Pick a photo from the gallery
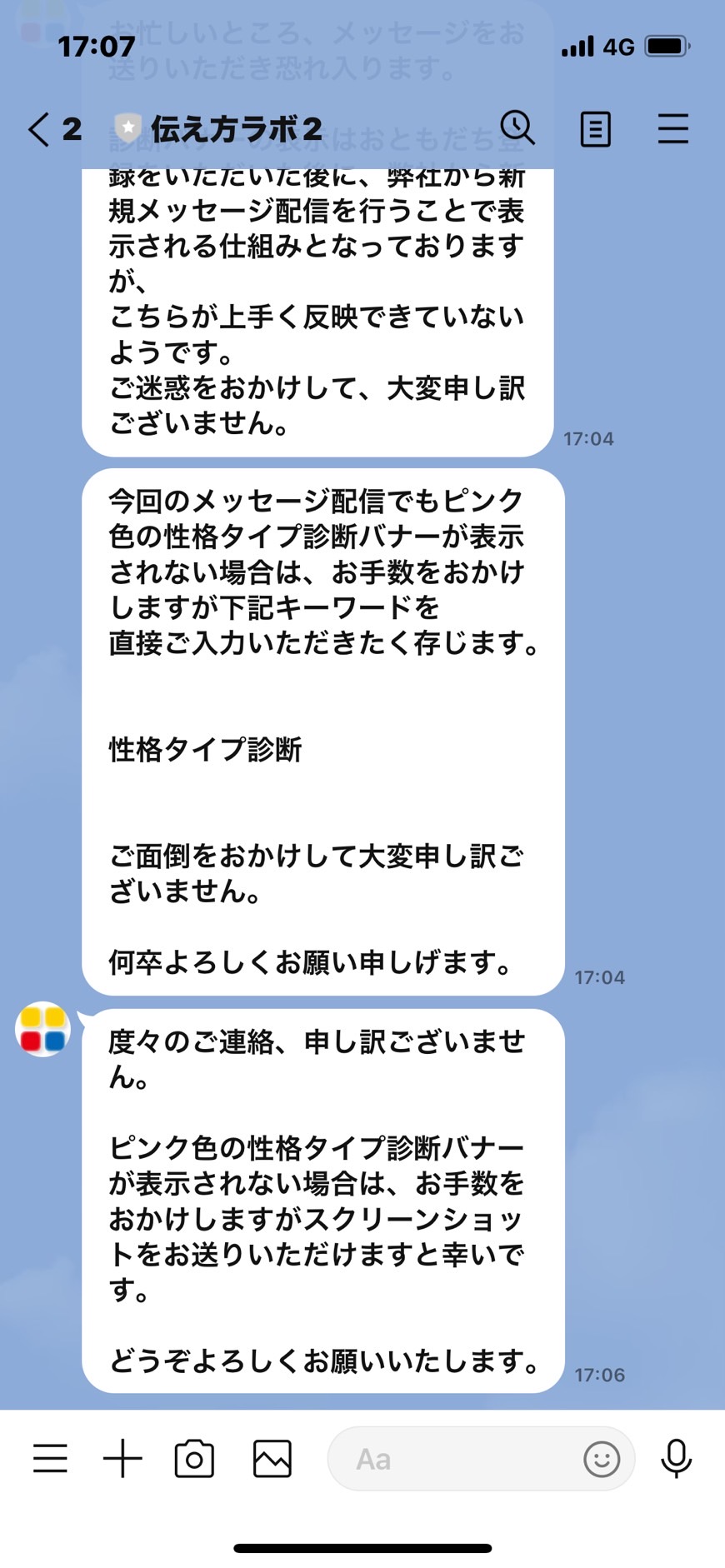This screenshot has height=1568, width=725. tap(272, 1458)
